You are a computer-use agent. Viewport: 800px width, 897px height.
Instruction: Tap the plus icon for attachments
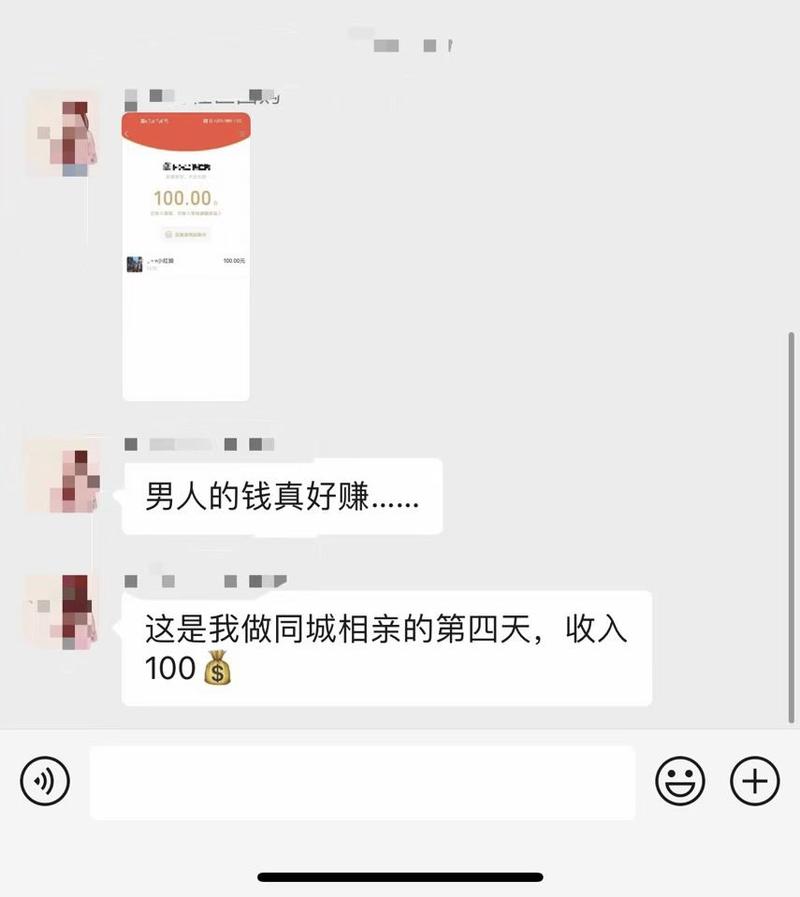click(755, 781)
